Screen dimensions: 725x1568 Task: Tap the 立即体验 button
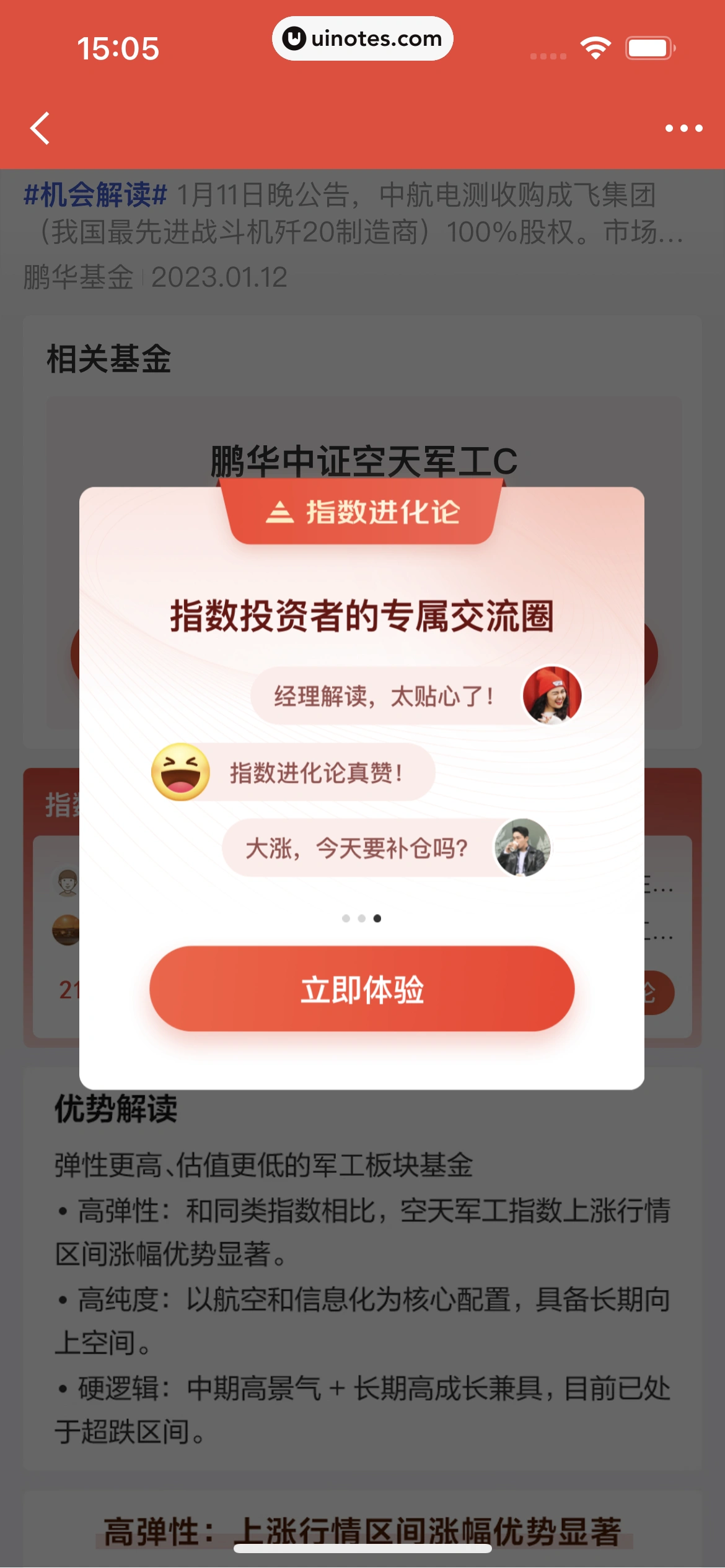(362, 989)
